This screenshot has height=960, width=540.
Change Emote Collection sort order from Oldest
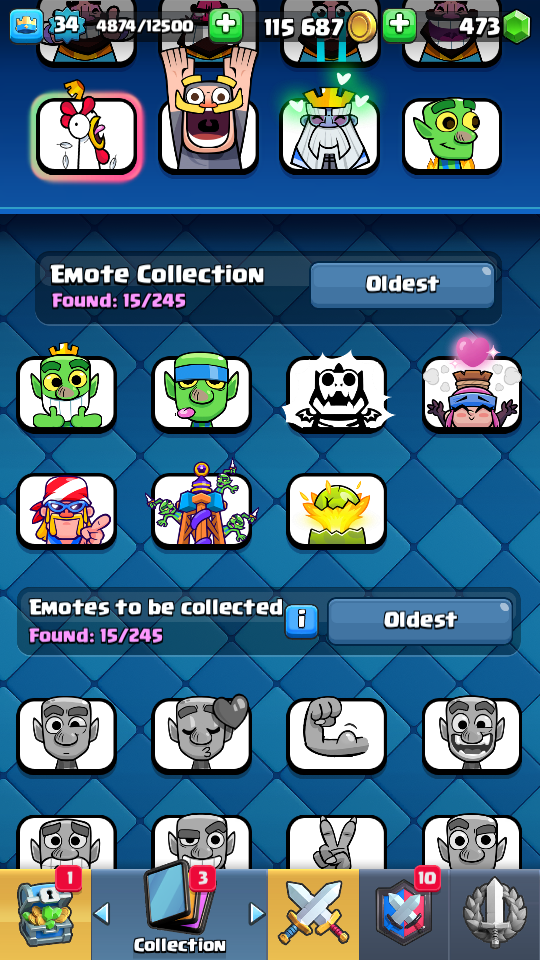402,284
